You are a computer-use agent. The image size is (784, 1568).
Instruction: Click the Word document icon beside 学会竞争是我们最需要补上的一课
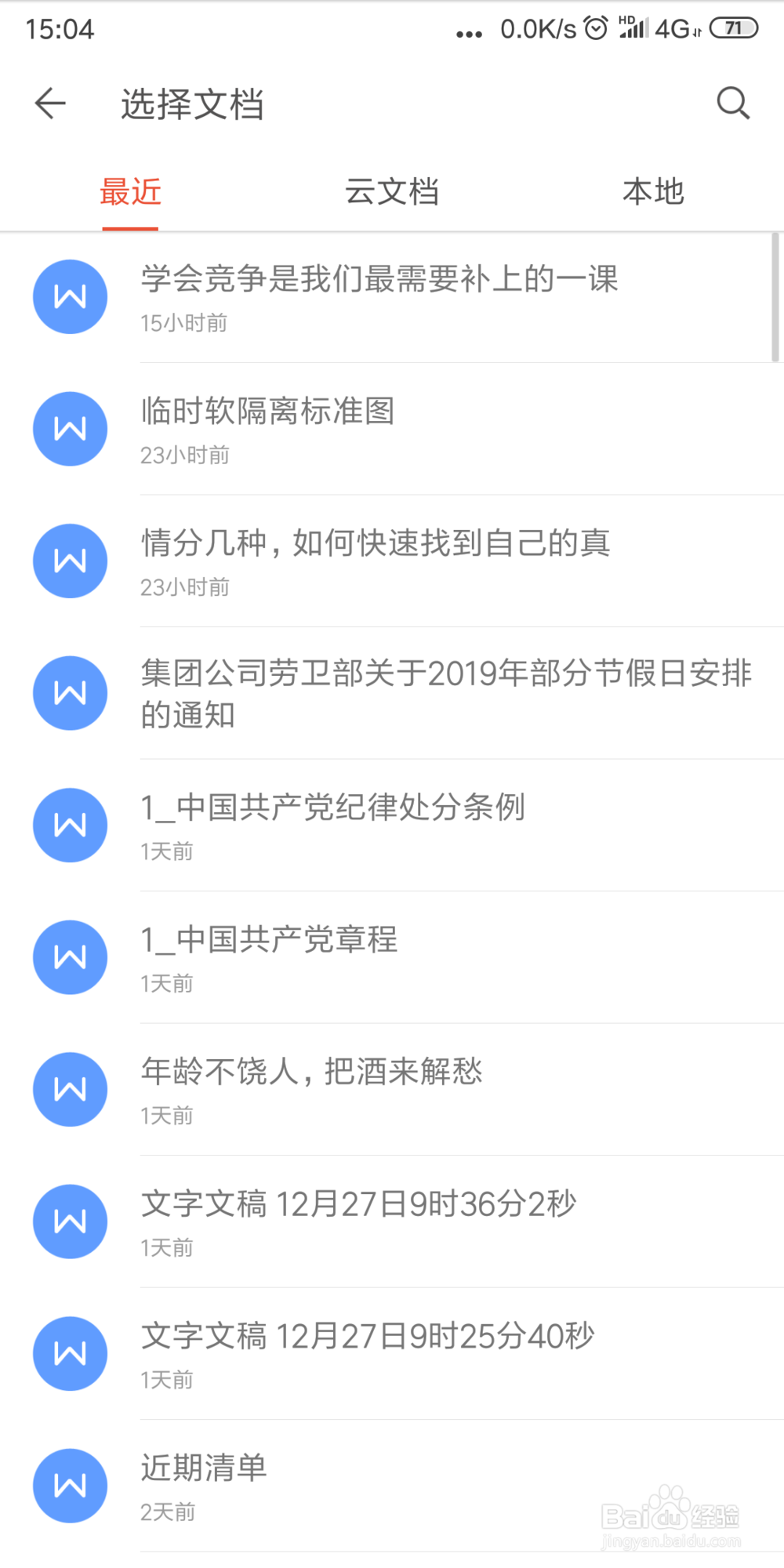tap(69, 297)
